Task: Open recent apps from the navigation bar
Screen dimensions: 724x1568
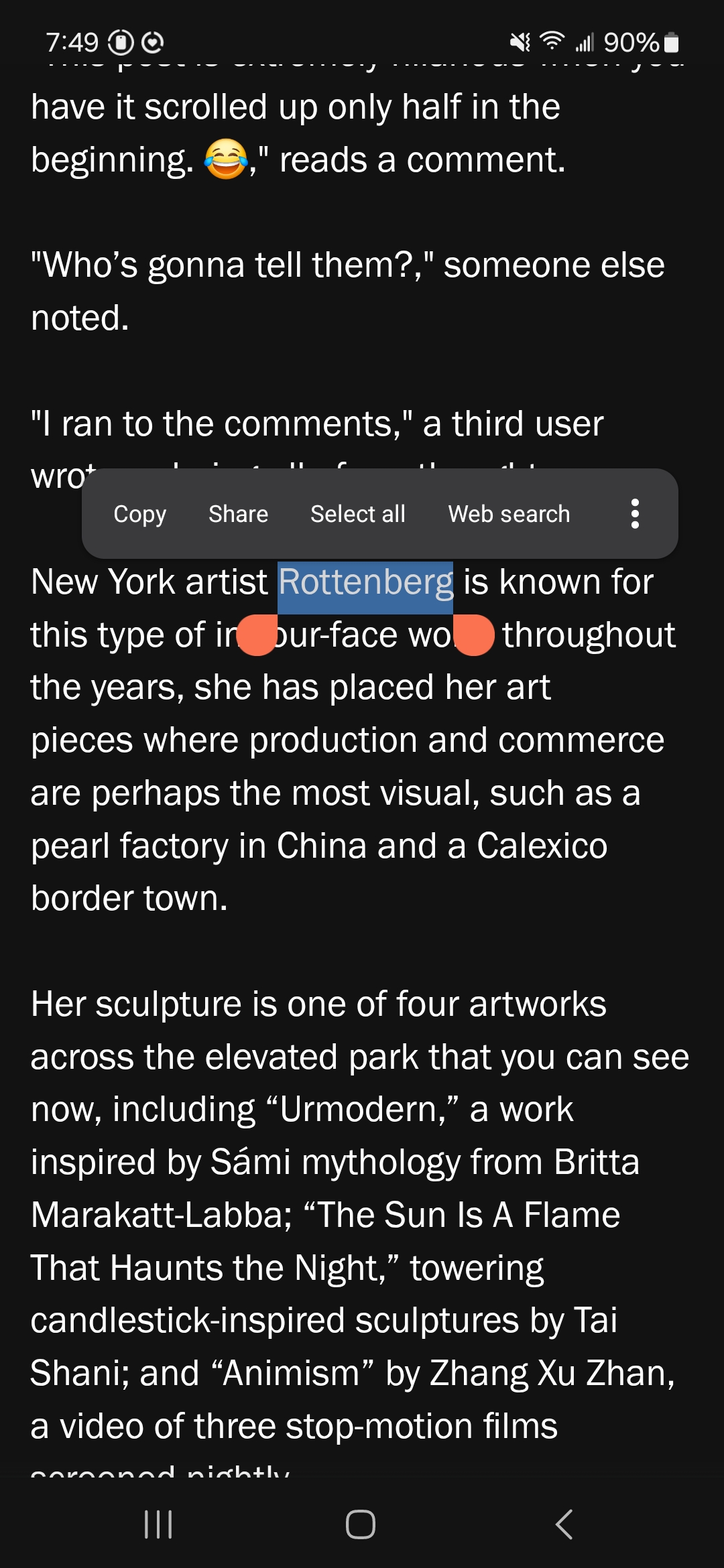Action: click(158, 1524)
